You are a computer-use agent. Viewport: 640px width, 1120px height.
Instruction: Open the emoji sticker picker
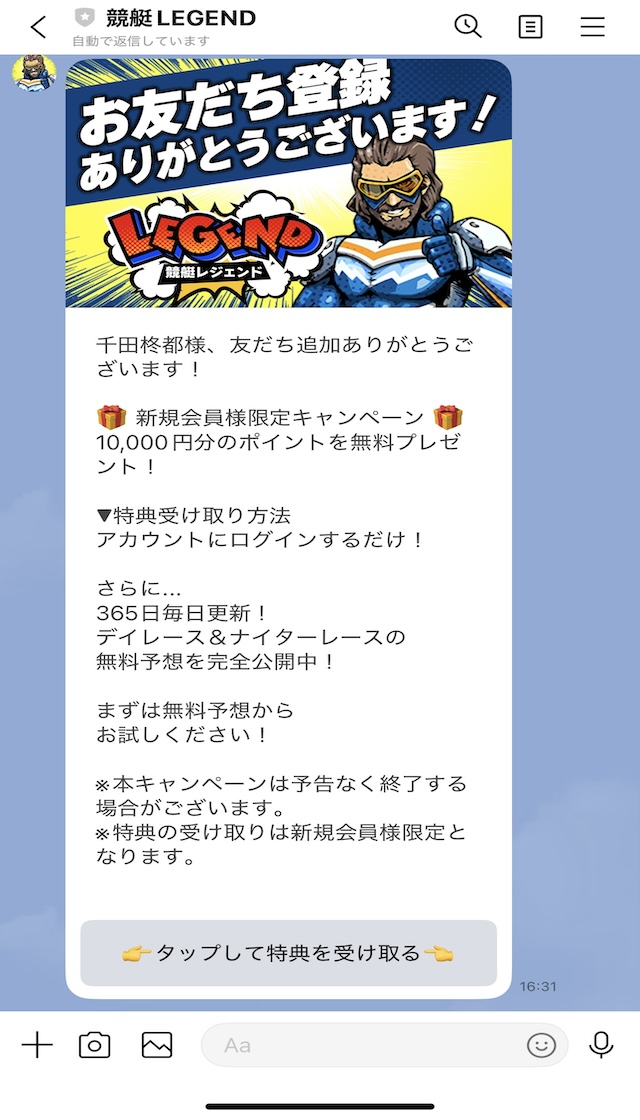[x=541, y=1045]
